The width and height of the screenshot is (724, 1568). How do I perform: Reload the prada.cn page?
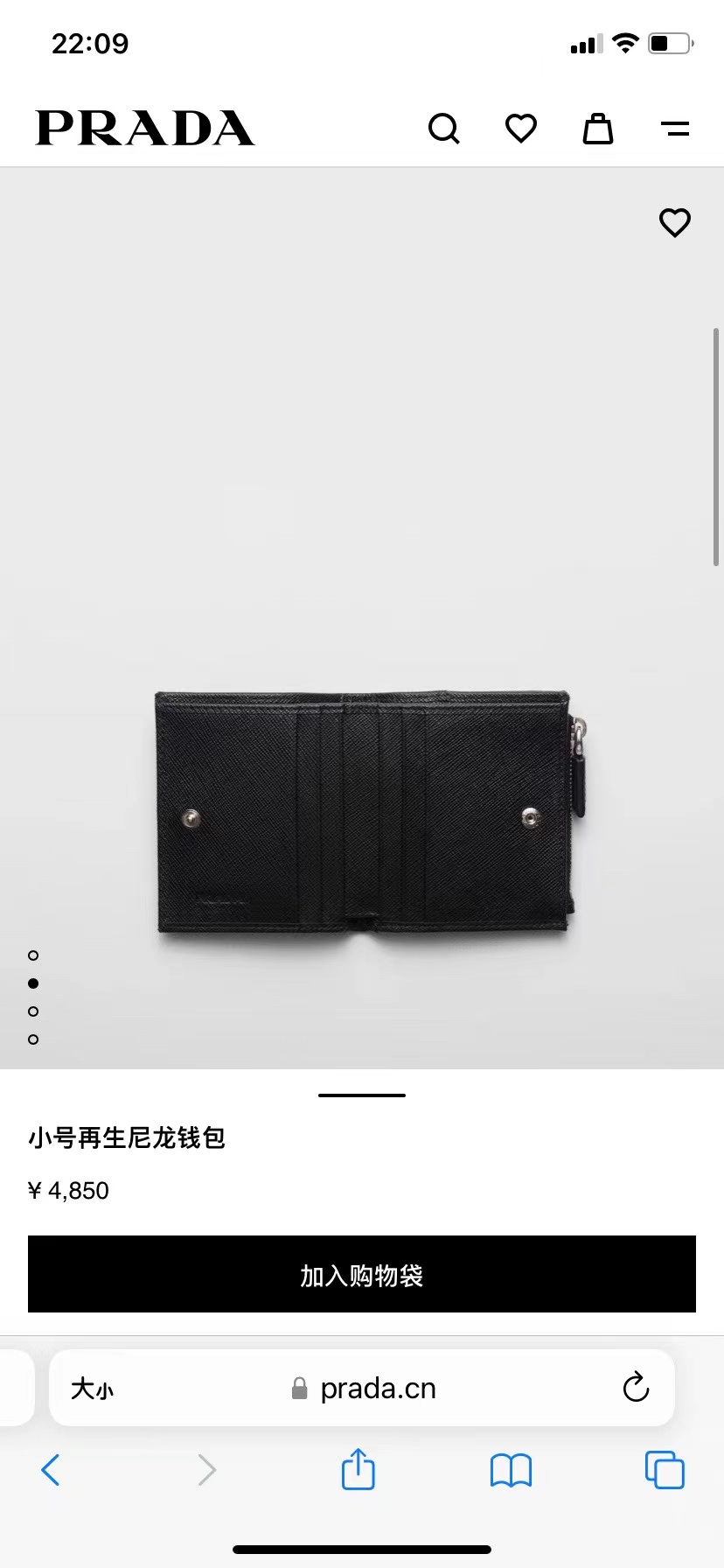point(636,1387)
